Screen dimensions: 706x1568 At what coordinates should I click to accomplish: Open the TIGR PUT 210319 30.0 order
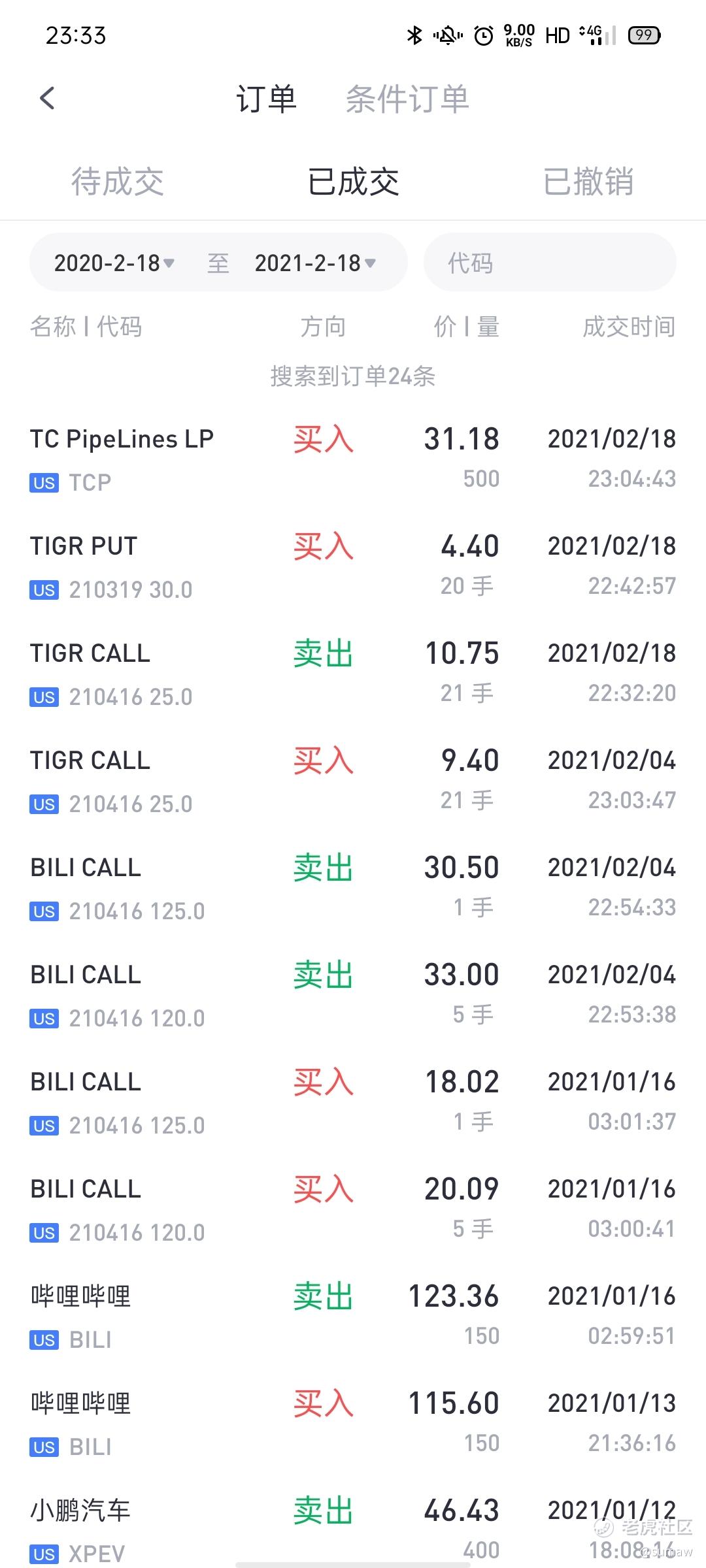point(353,566)
